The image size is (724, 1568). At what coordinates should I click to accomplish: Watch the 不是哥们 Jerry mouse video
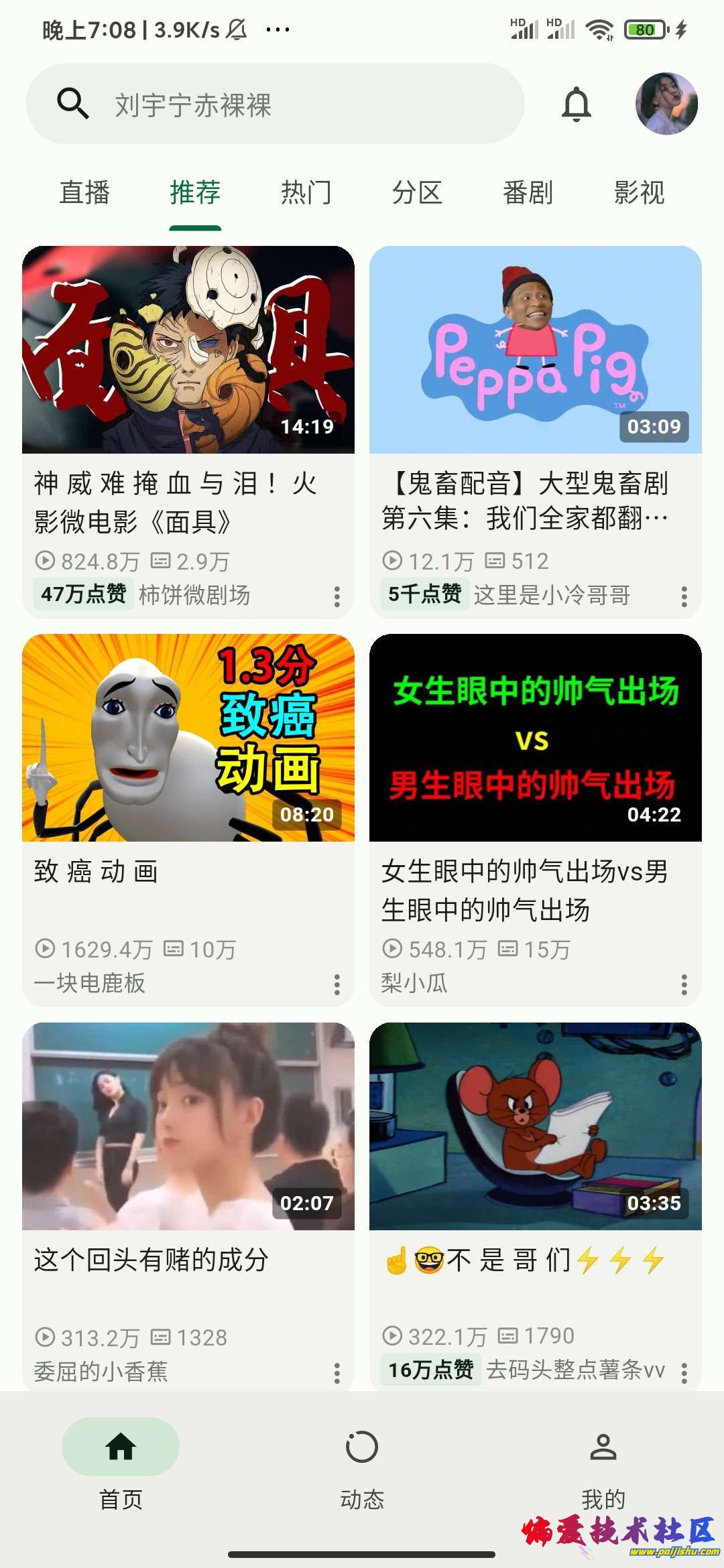tap(536, 1126)
